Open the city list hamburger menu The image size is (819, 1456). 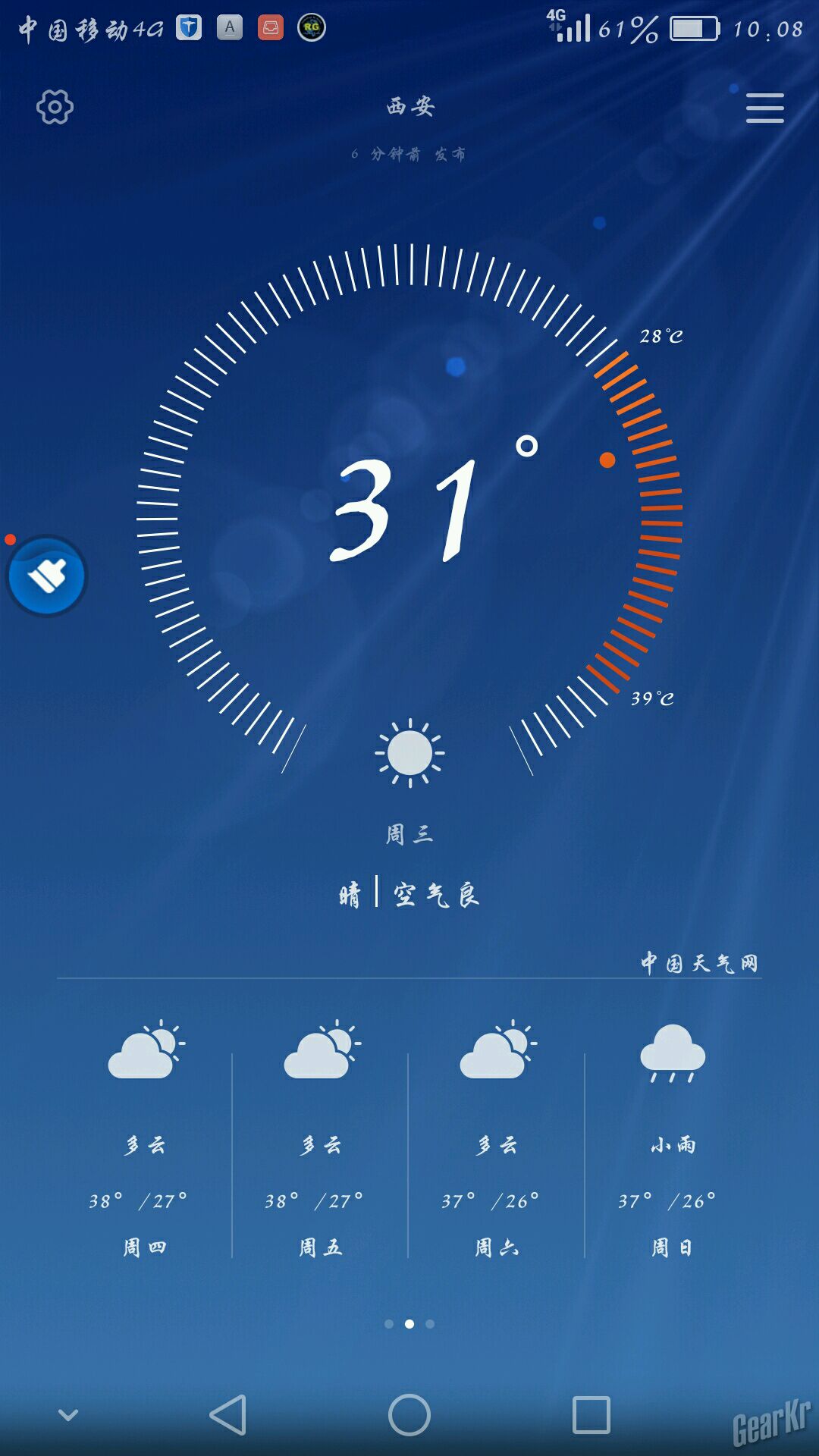tap(764, 108)
